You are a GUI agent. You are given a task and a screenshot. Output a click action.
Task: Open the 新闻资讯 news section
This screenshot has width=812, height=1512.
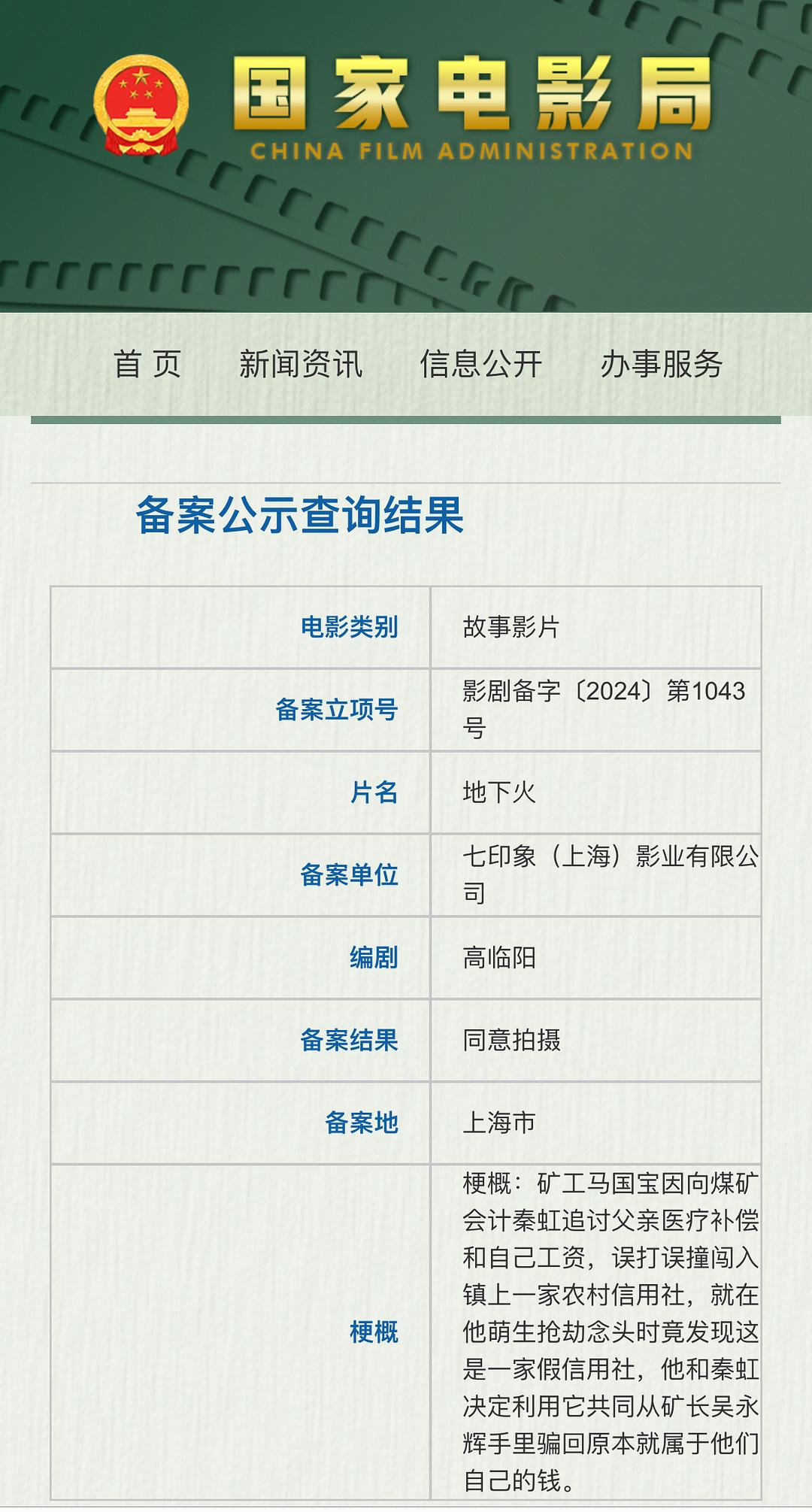301,365
